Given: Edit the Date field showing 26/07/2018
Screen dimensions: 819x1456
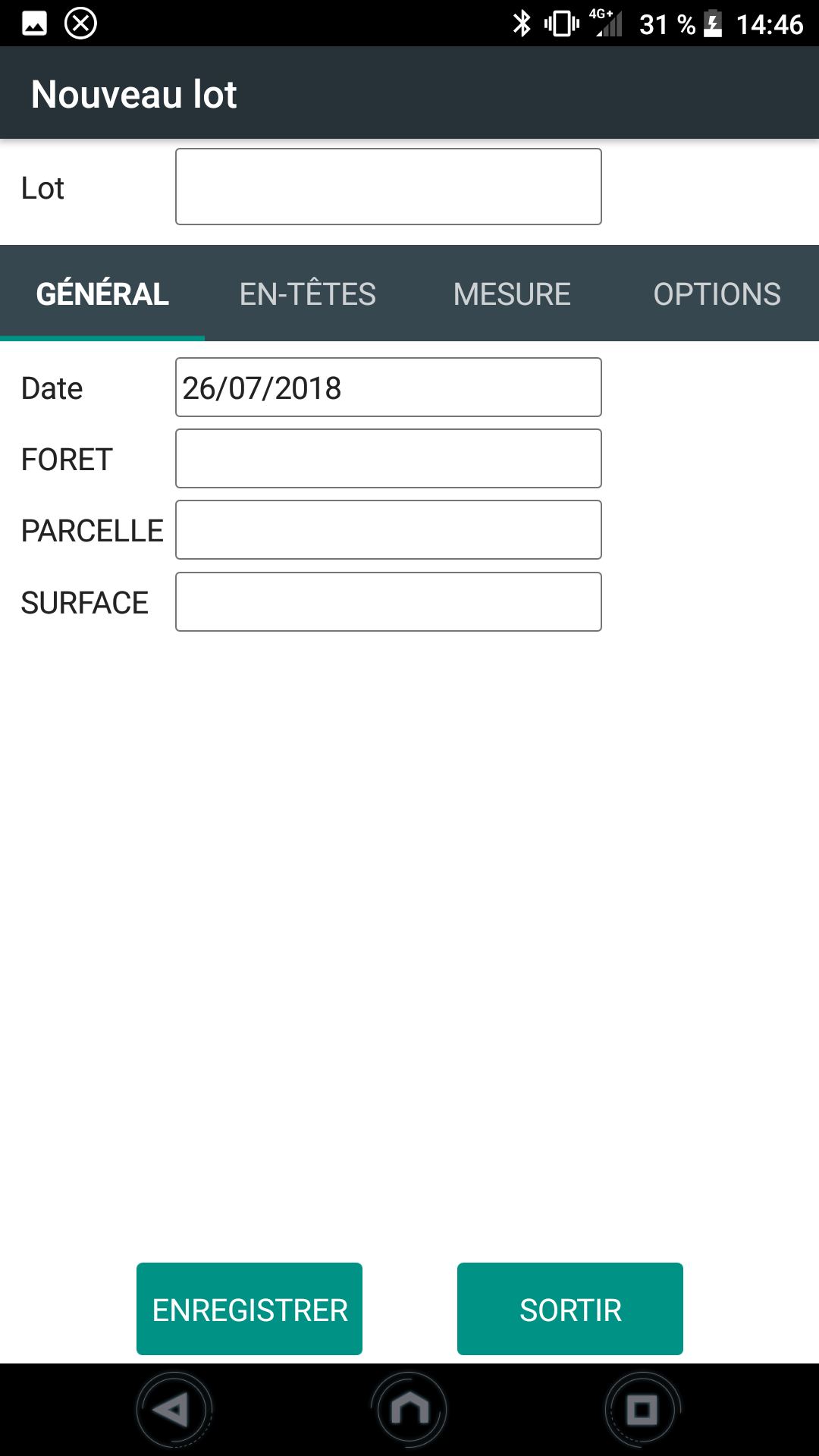Looking at the screenshot, I should click(x=388, y=388).
